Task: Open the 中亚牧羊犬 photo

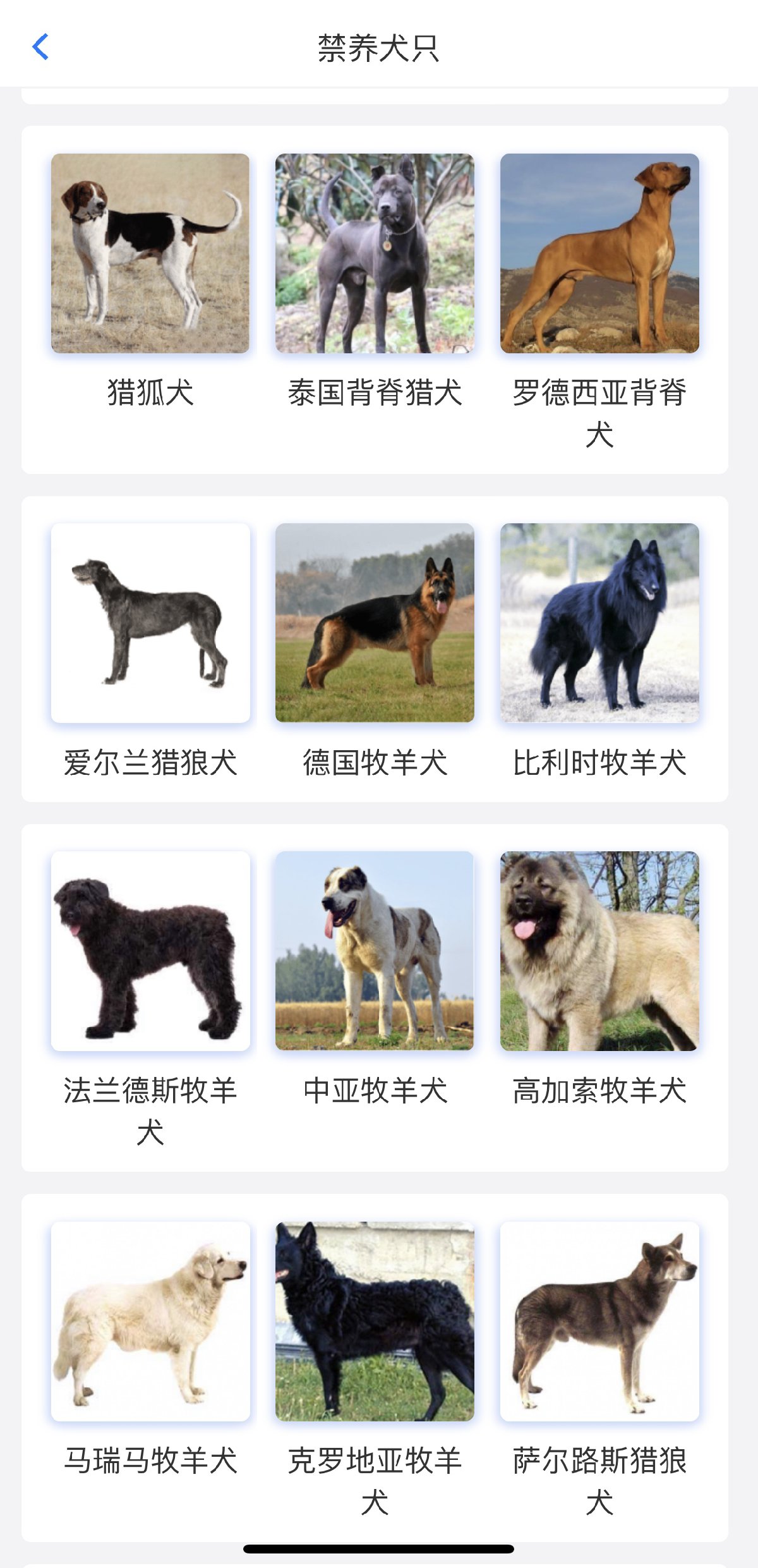Action: 375,951
